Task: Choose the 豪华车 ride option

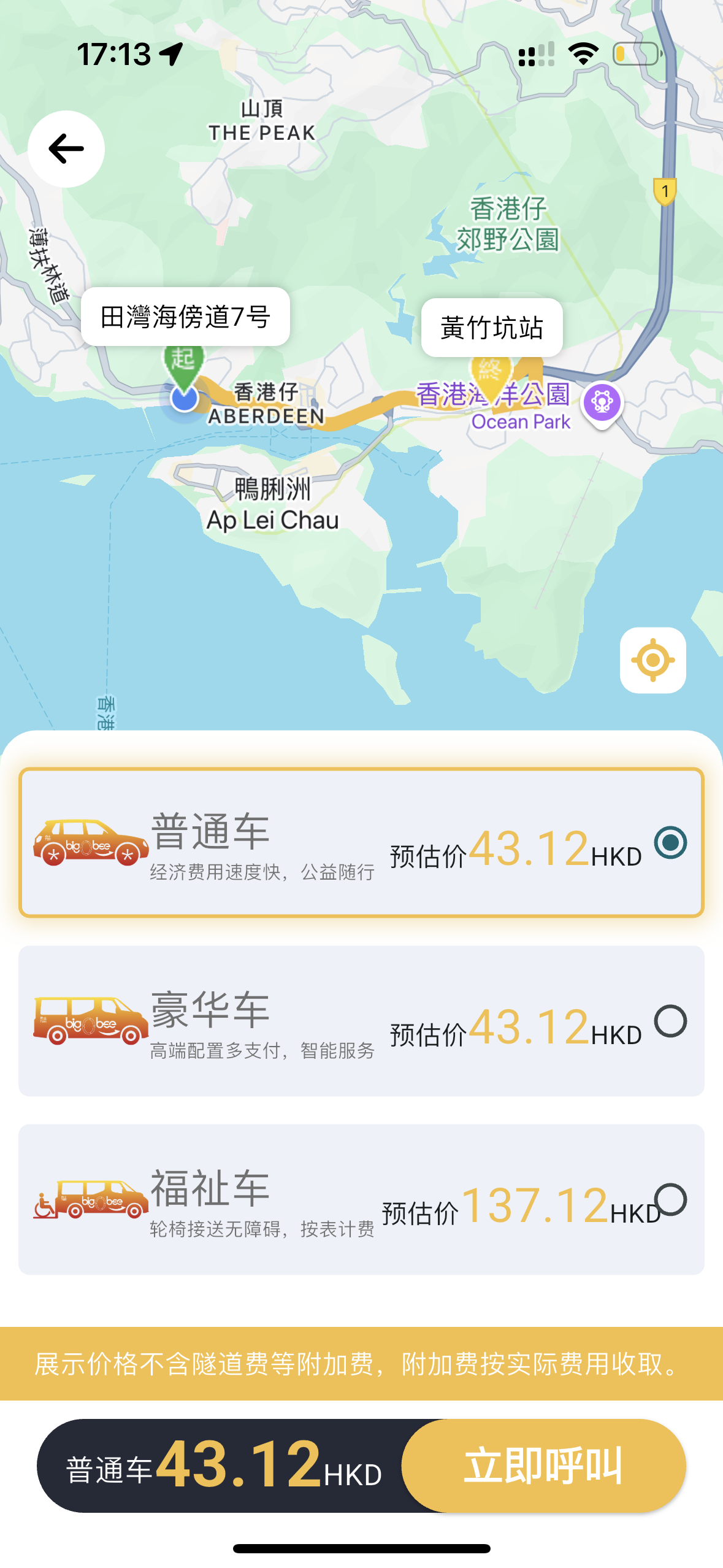Action: click(361, 1021)
